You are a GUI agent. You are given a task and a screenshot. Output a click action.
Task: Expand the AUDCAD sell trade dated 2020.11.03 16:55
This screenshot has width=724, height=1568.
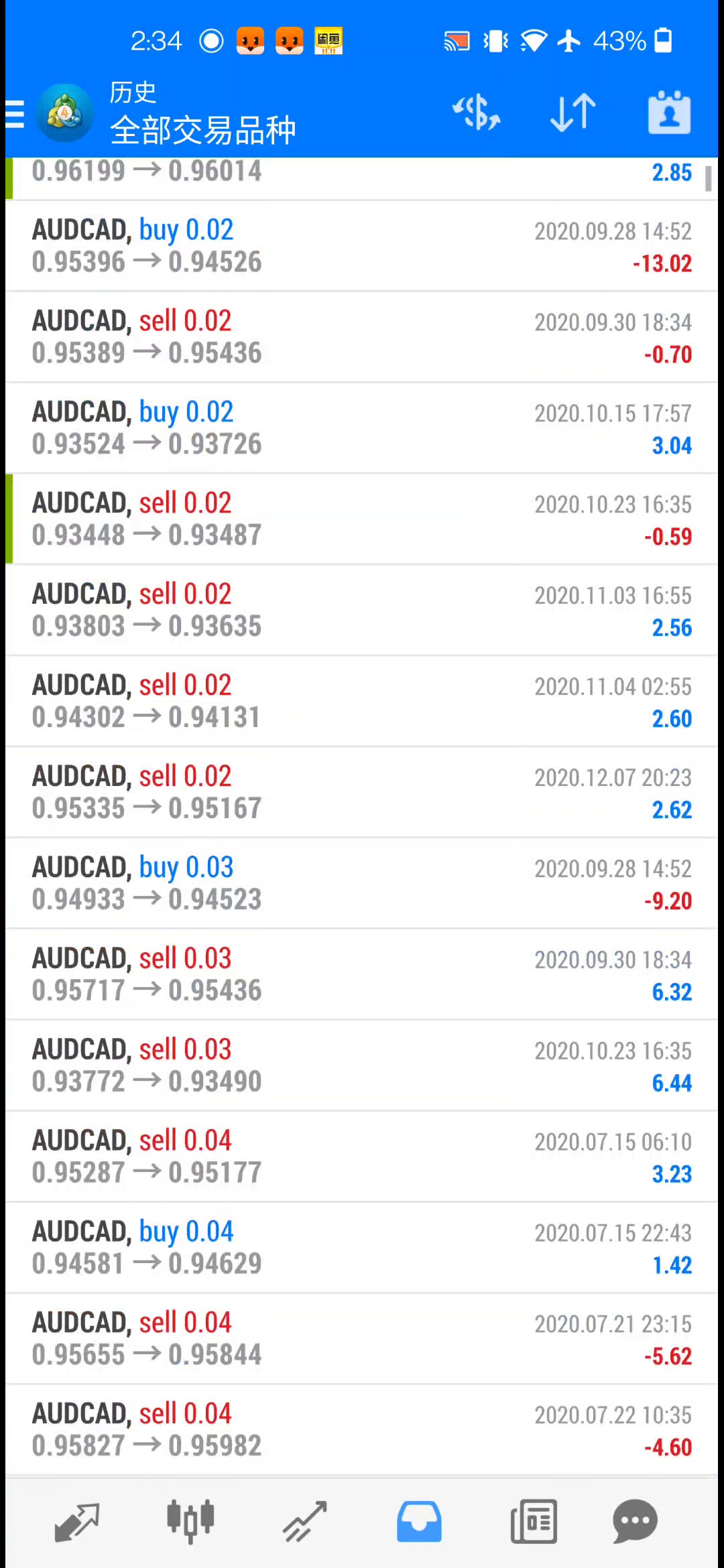[x=362, y=610]
